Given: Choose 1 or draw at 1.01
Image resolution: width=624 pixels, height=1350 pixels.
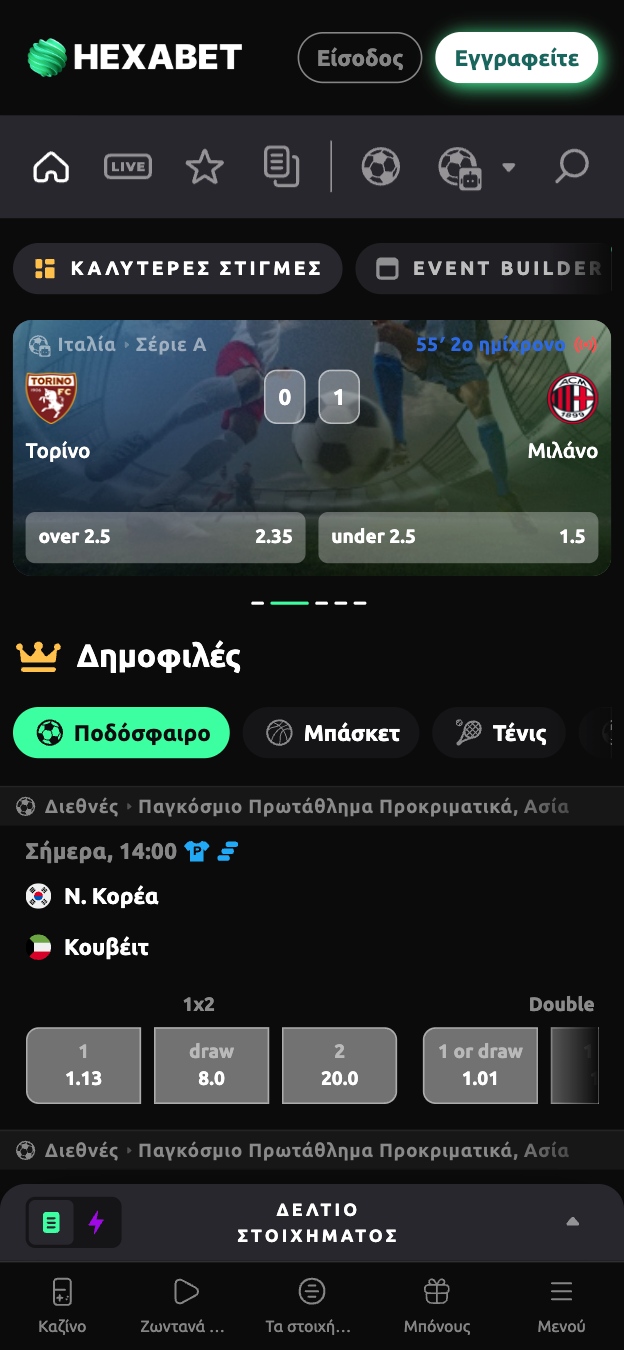Looking at the screenshot, I should point(480,1065).
